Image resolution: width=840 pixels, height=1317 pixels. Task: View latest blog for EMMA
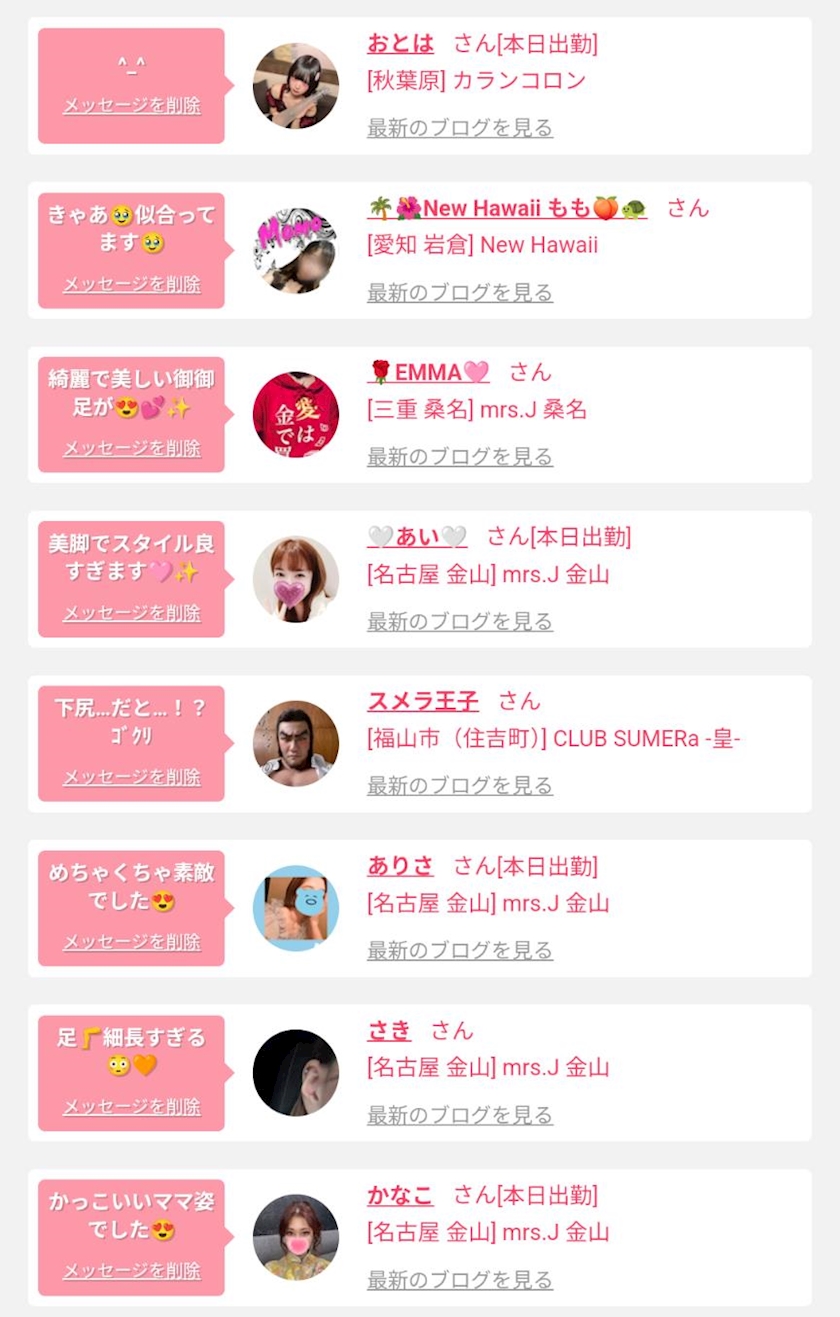460,456
